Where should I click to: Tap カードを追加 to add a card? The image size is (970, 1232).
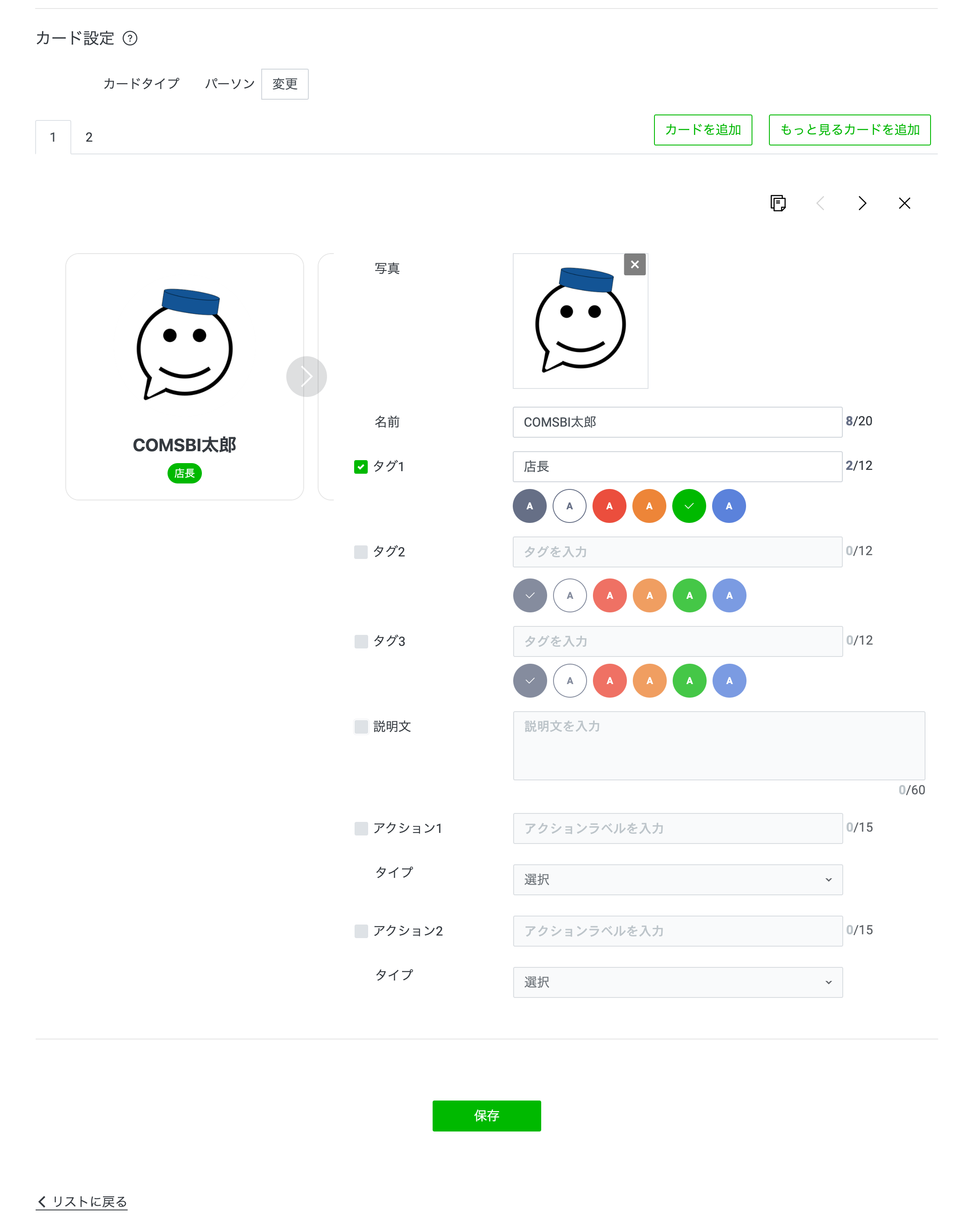point(702,129)
